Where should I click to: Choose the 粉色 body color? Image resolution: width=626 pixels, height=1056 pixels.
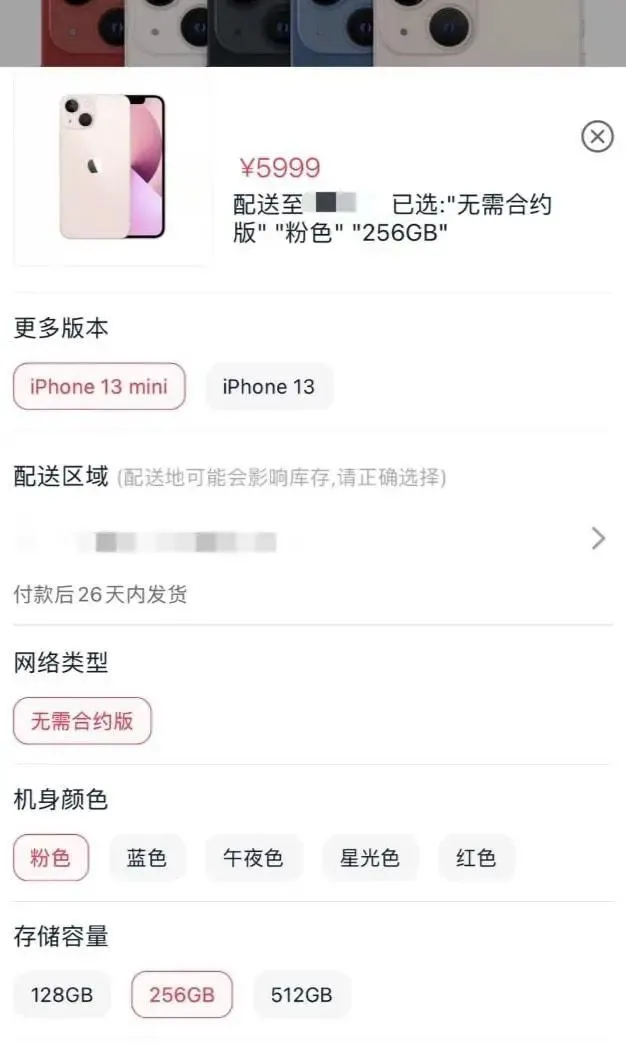tap(51, 858)
